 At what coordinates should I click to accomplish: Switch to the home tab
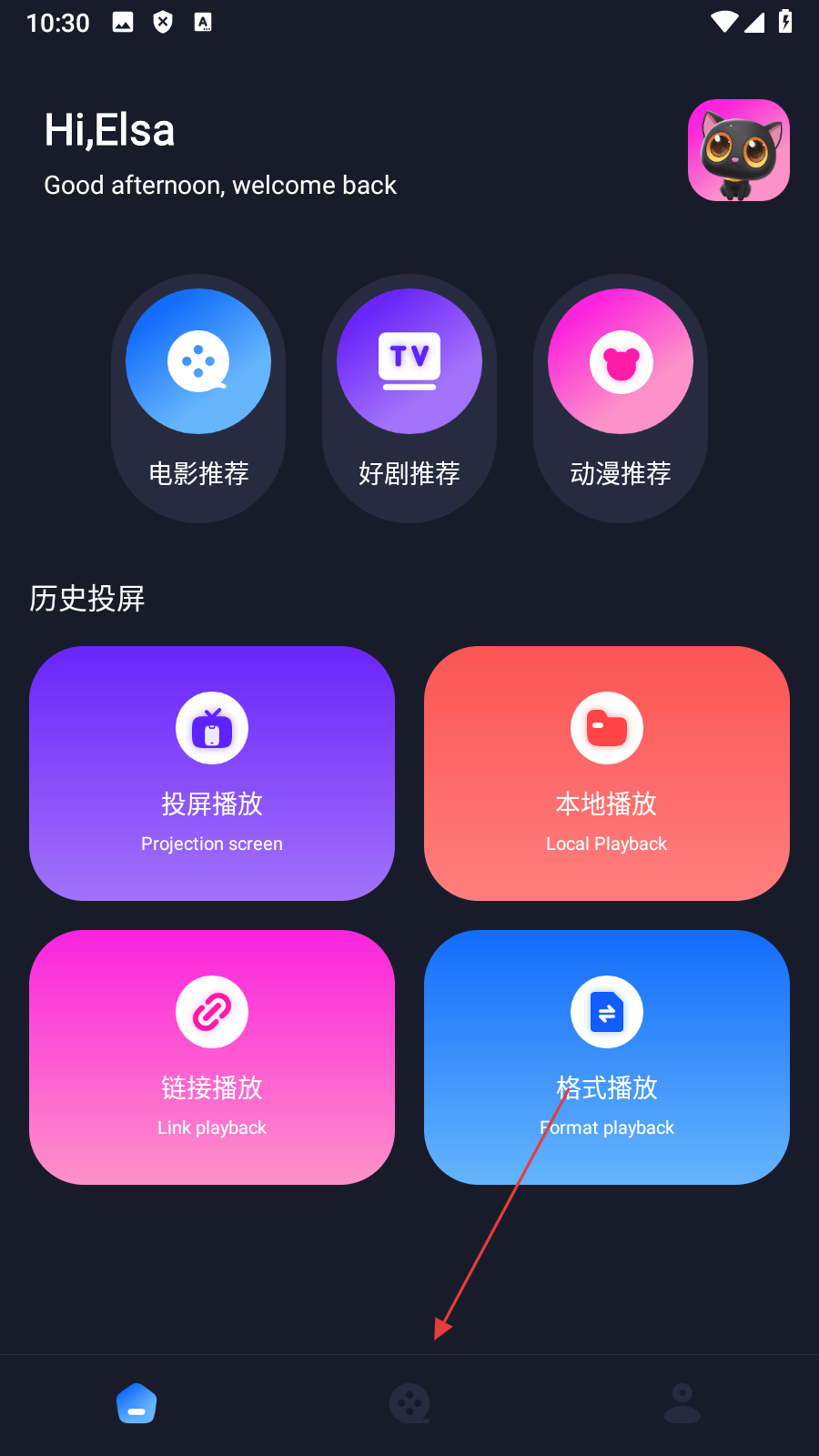[136, 1403]
